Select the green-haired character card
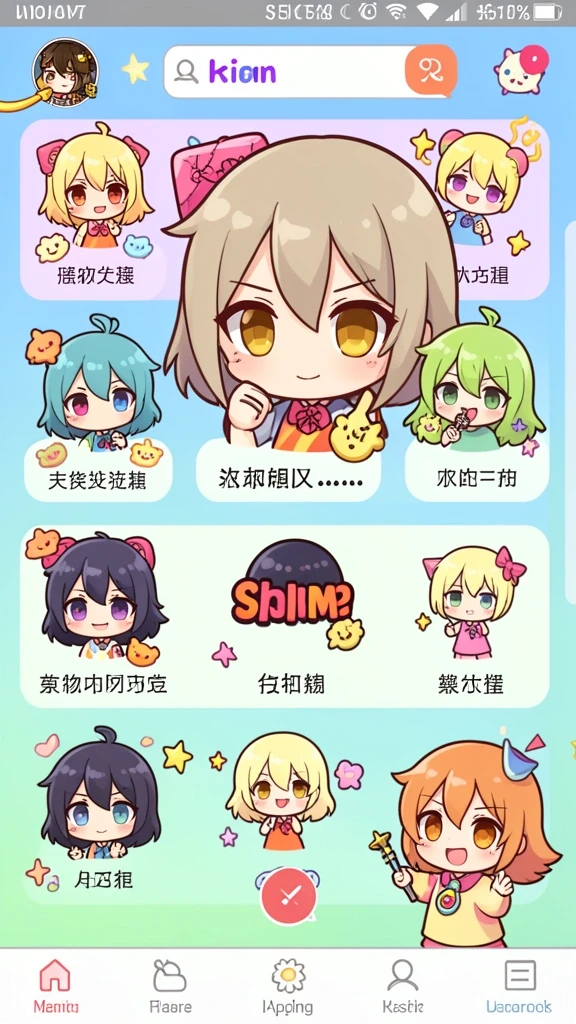 point(477,408)
